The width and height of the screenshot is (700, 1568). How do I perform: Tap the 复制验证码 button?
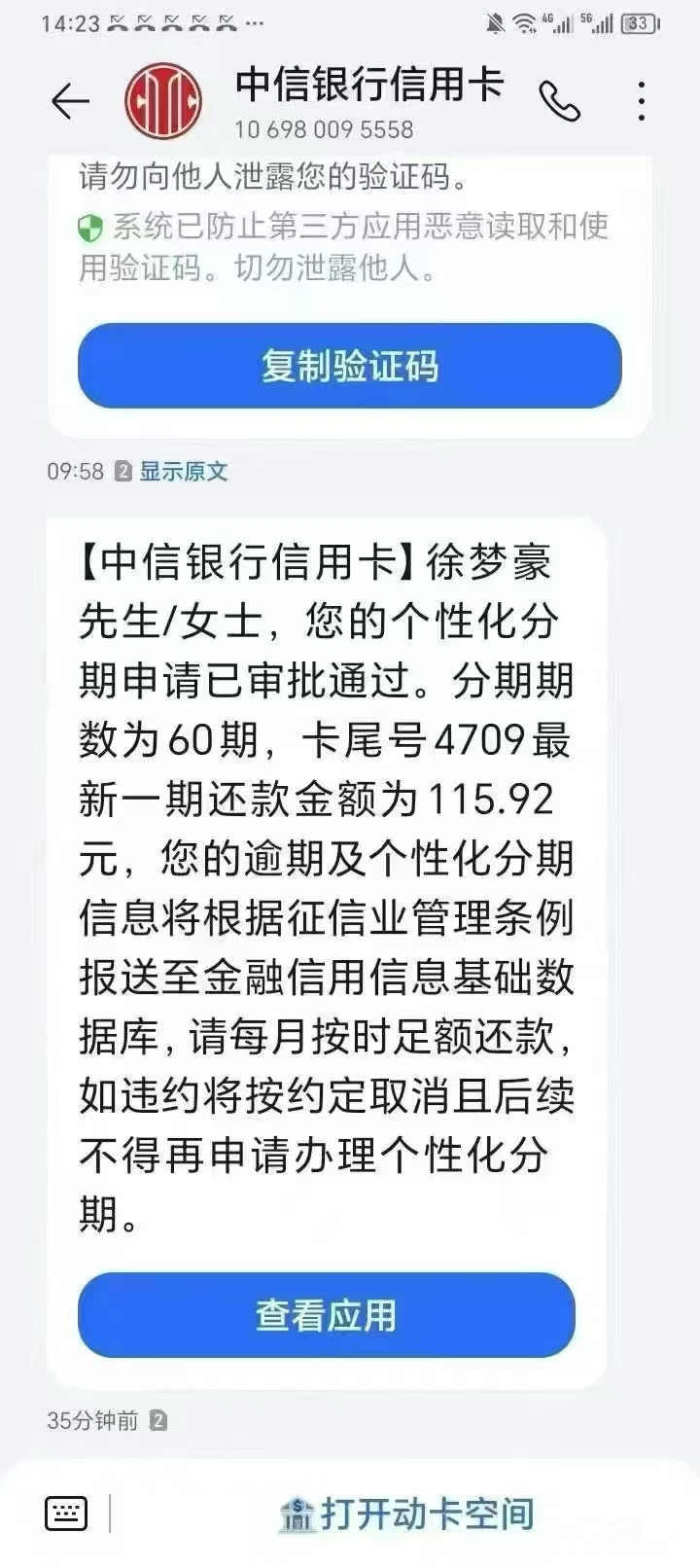[x=350, y=367]
